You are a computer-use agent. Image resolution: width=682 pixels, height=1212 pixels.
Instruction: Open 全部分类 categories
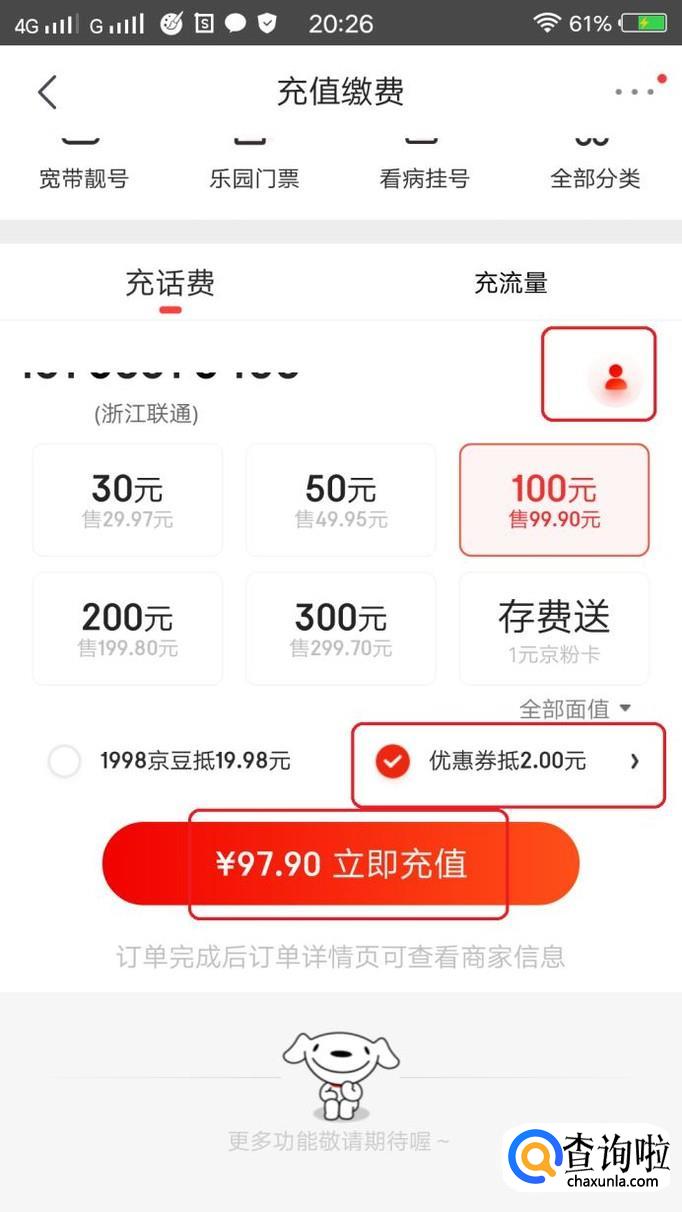pyautogui.click(x=595, y=167)
